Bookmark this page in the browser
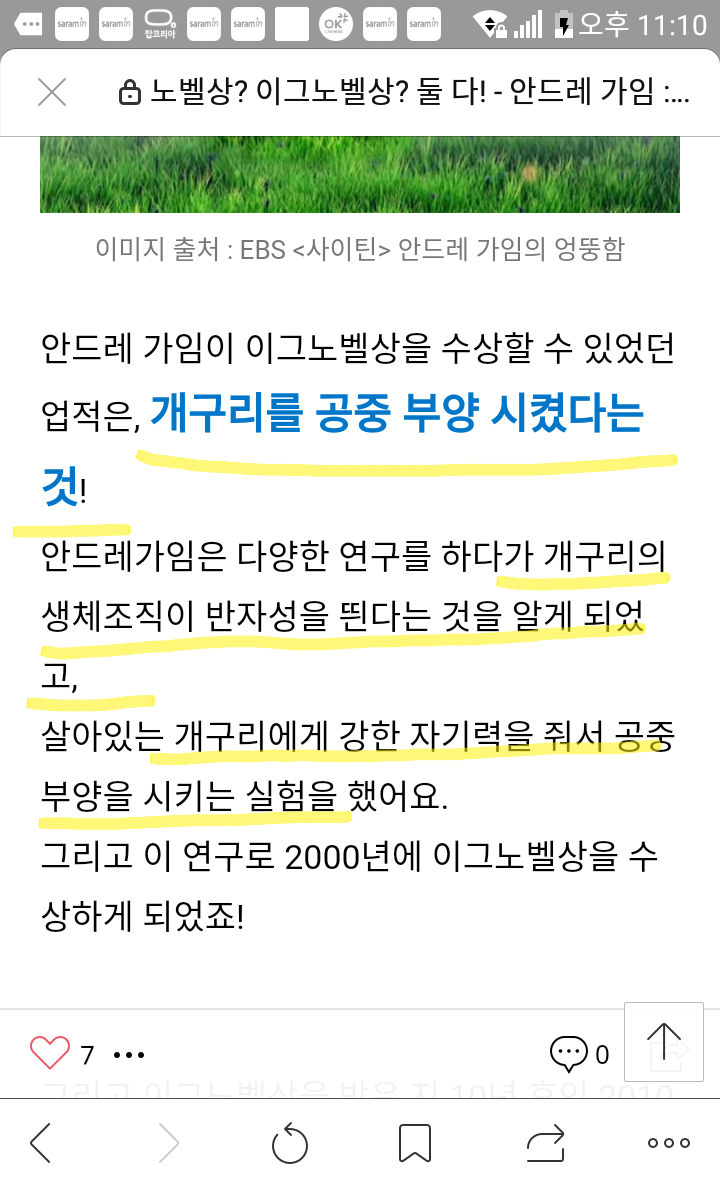Screen dimensions: 720x1187 tap(414, 1142)
